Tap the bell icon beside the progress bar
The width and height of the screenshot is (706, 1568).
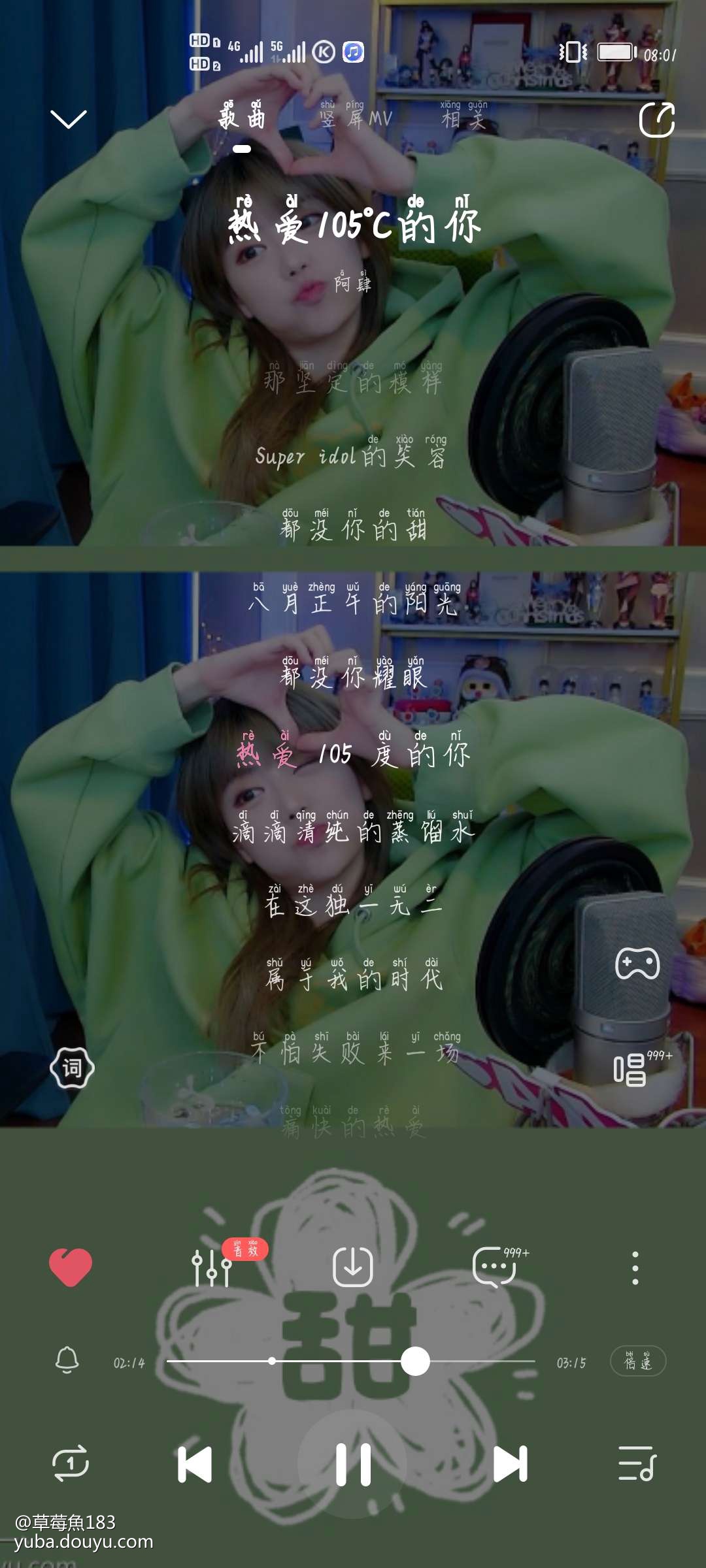[x=67, y=1362]
